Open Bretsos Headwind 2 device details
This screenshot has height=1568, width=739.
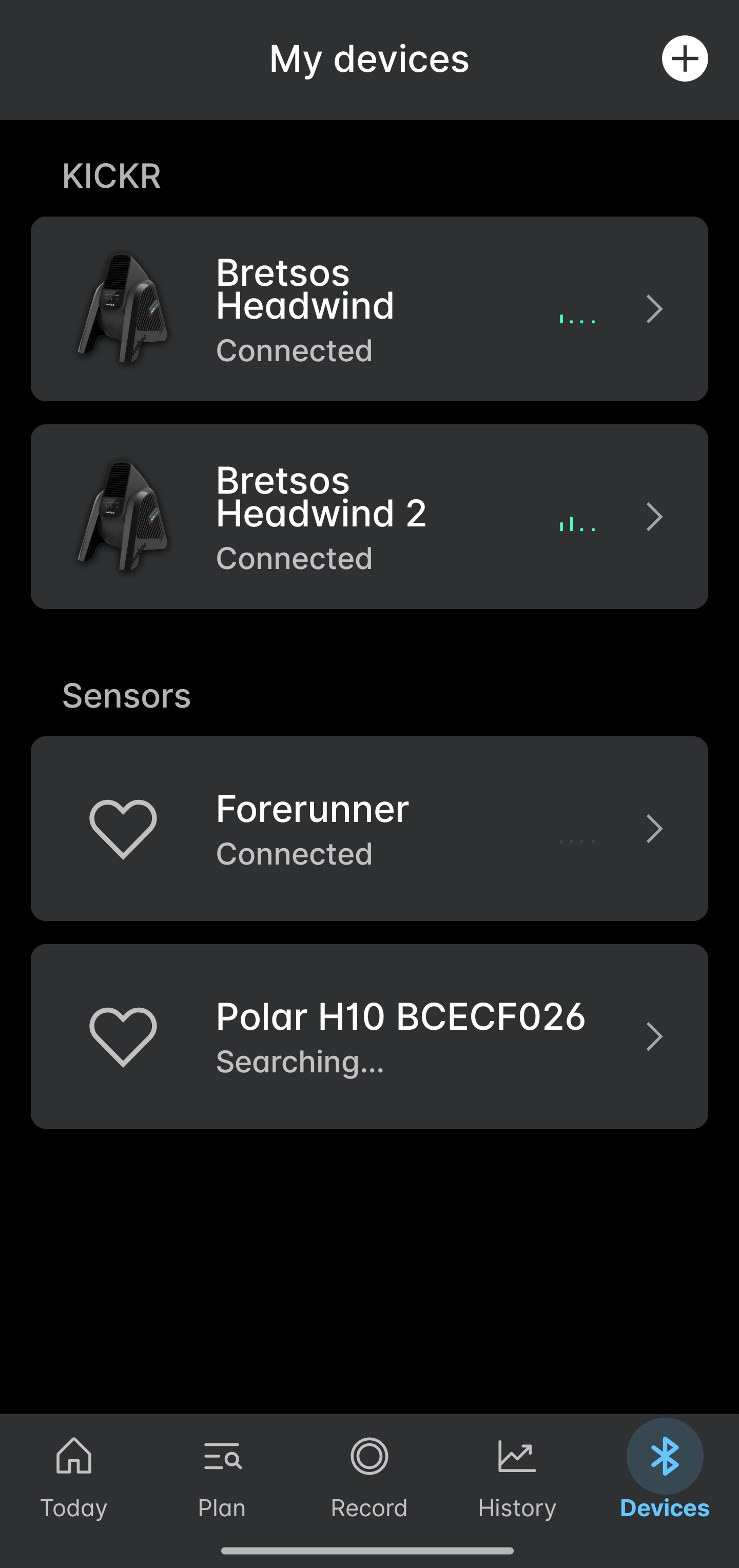pyautogui.click(x=369, y=516)
